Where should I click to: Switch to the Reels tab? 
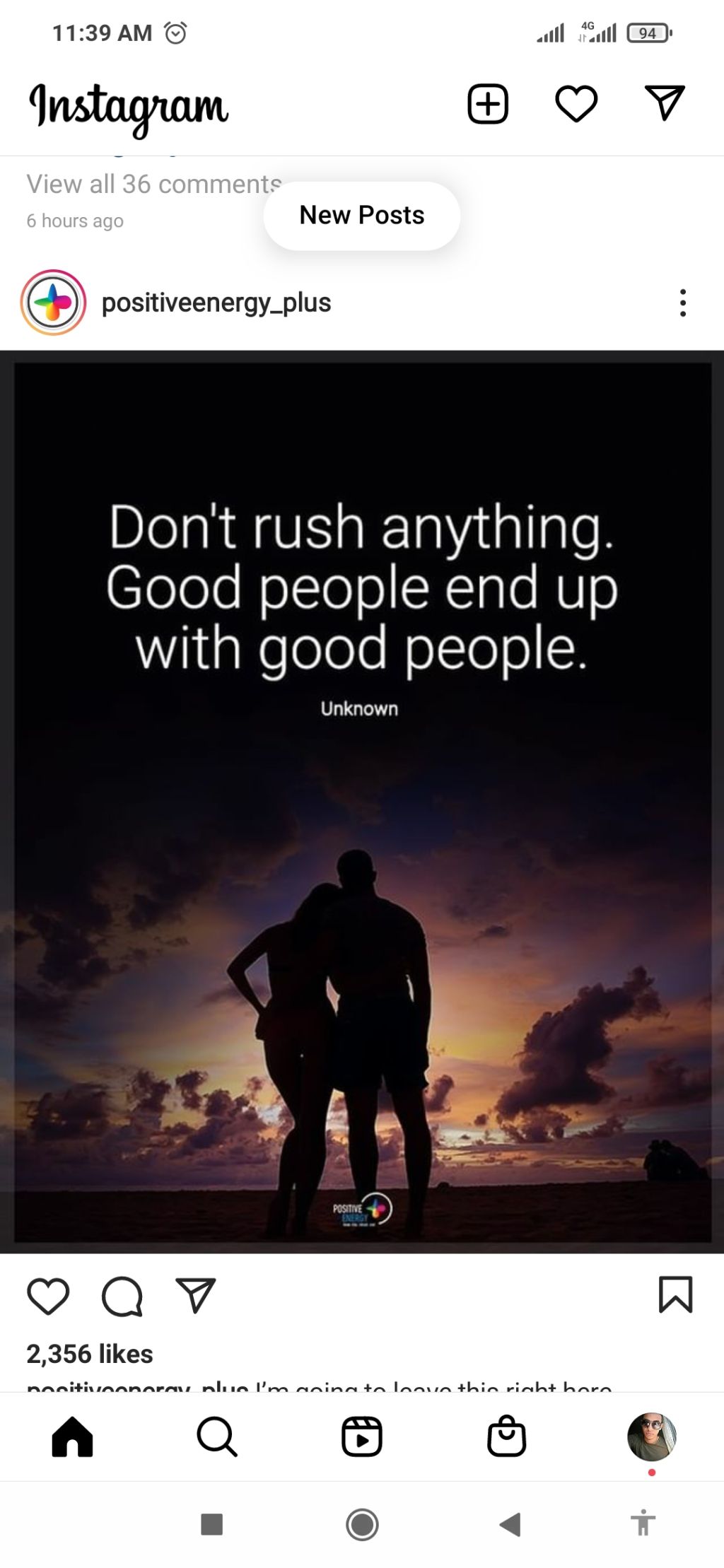(361, 1437)
